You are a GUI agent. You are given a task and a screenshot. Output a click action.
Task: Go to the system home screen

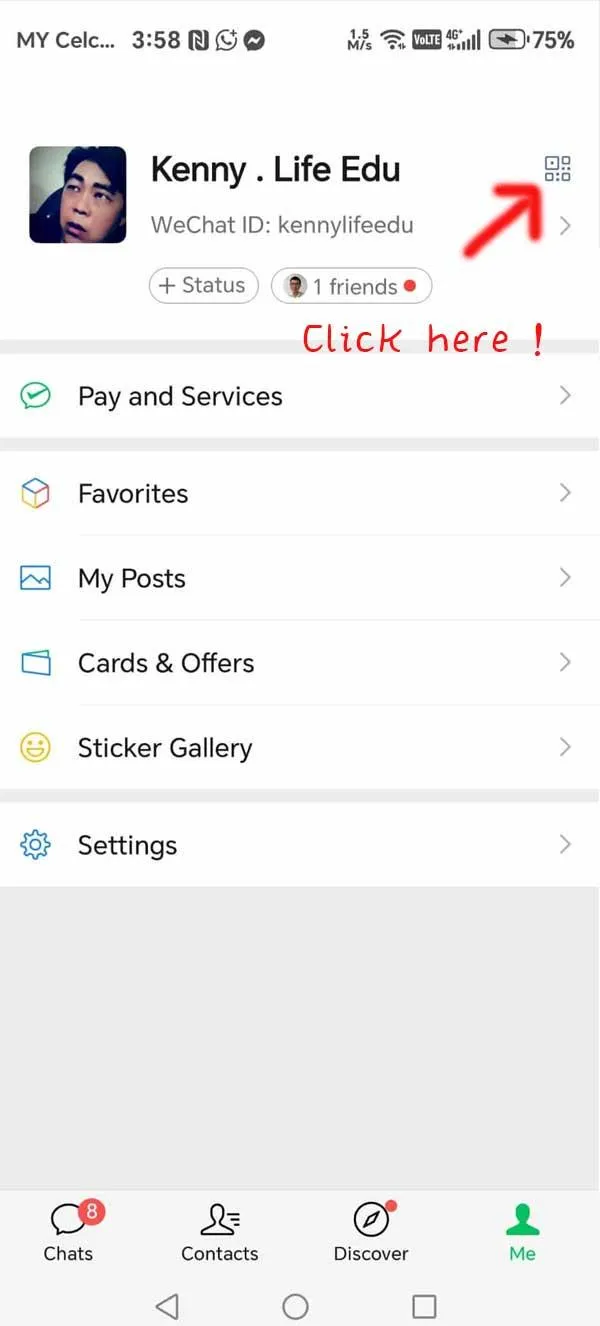pos(295,1306)
